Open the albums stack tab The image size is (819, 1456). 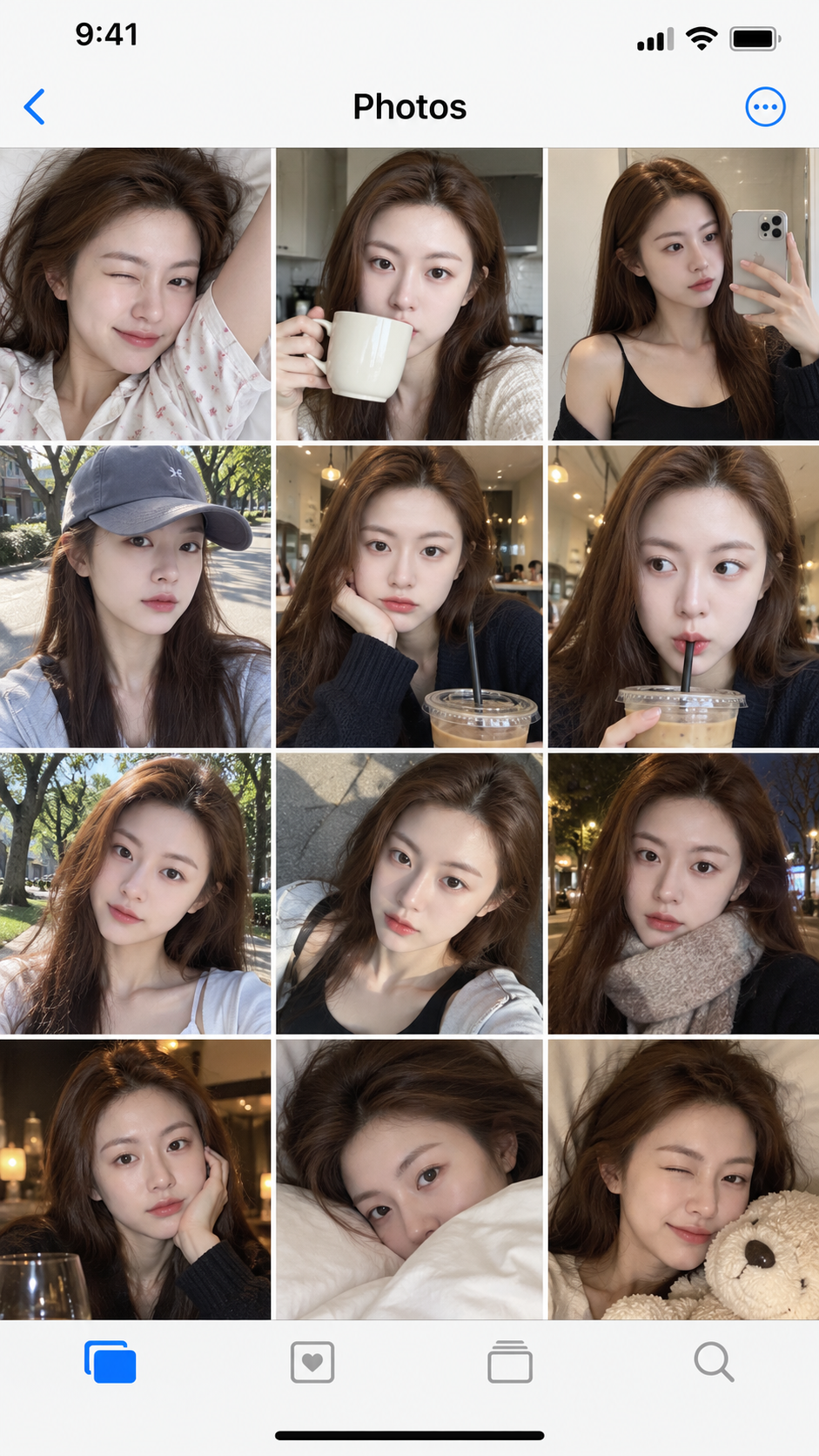pyautogui.click(x=510, y=1362)
